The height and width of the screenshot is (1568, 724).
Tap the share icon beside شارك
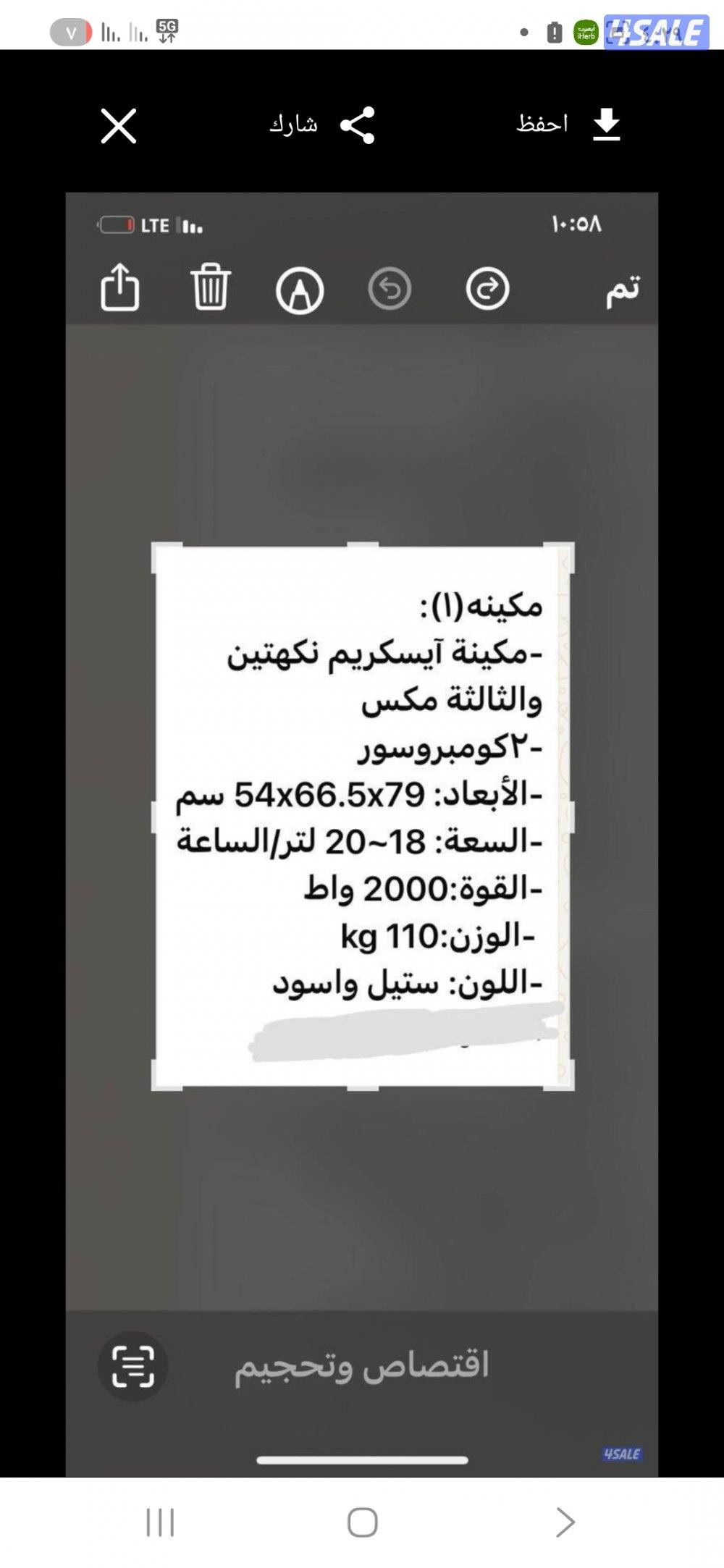pyautogui.click(x=360, y=125)
